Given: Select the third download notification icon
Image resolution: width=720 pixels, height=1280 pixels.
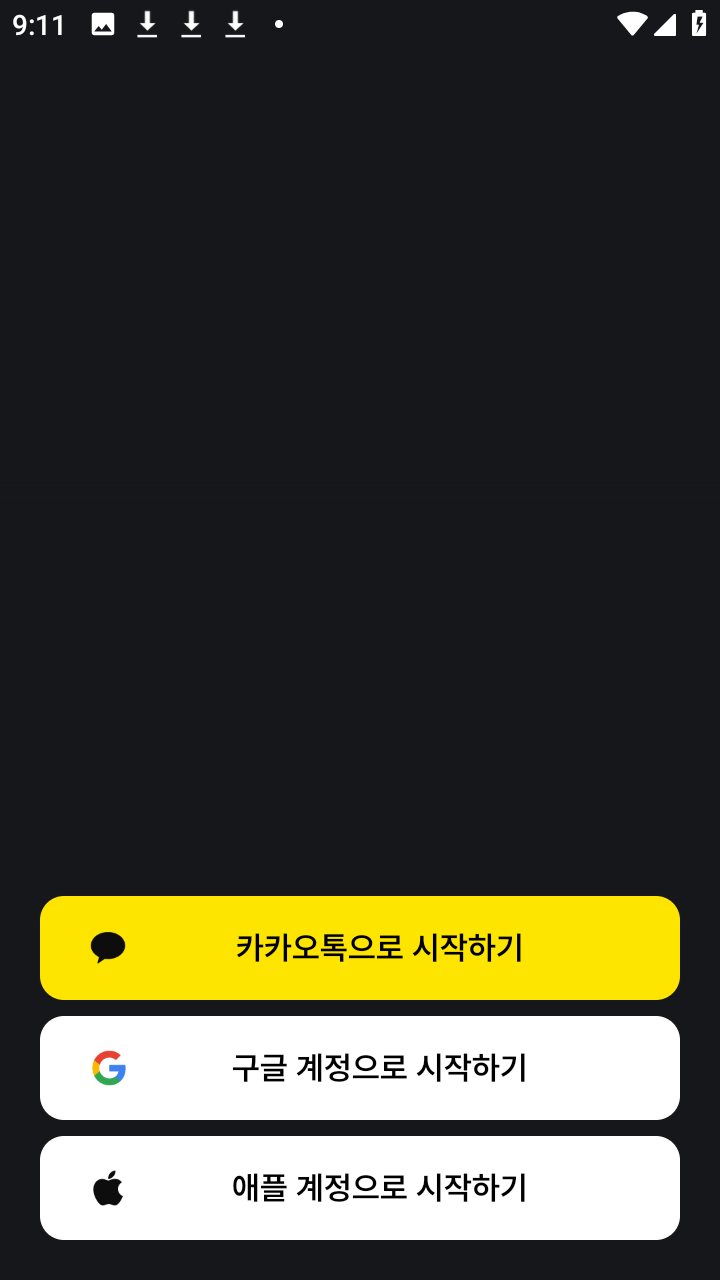Looking at the screenshot, I should point(235,24).
